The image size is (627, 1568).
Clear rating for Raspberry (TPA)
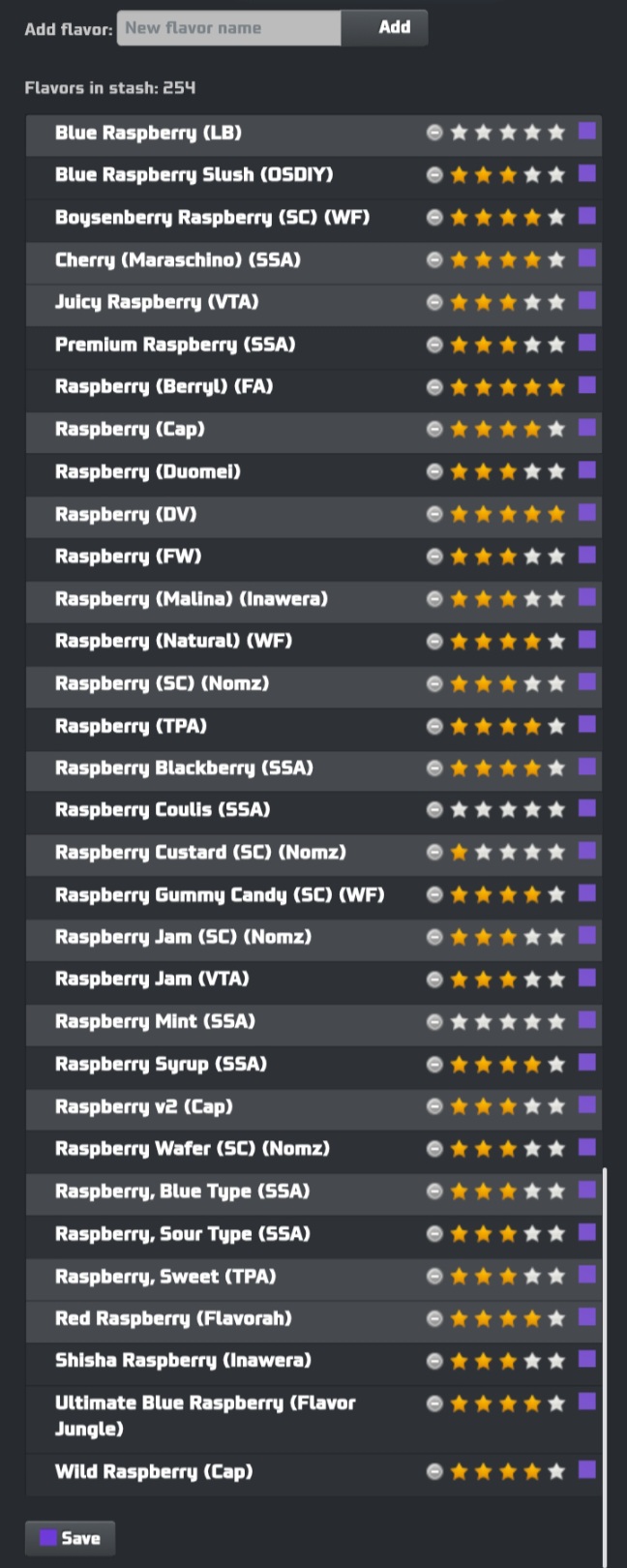tap(434, 726)
